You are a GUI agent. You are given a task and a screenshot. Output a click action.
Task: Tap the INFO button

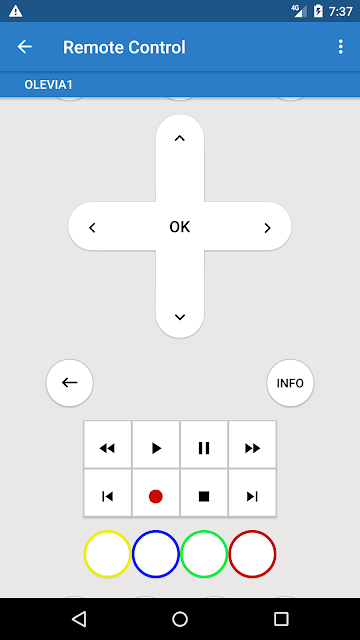click(x=290, y=383)
